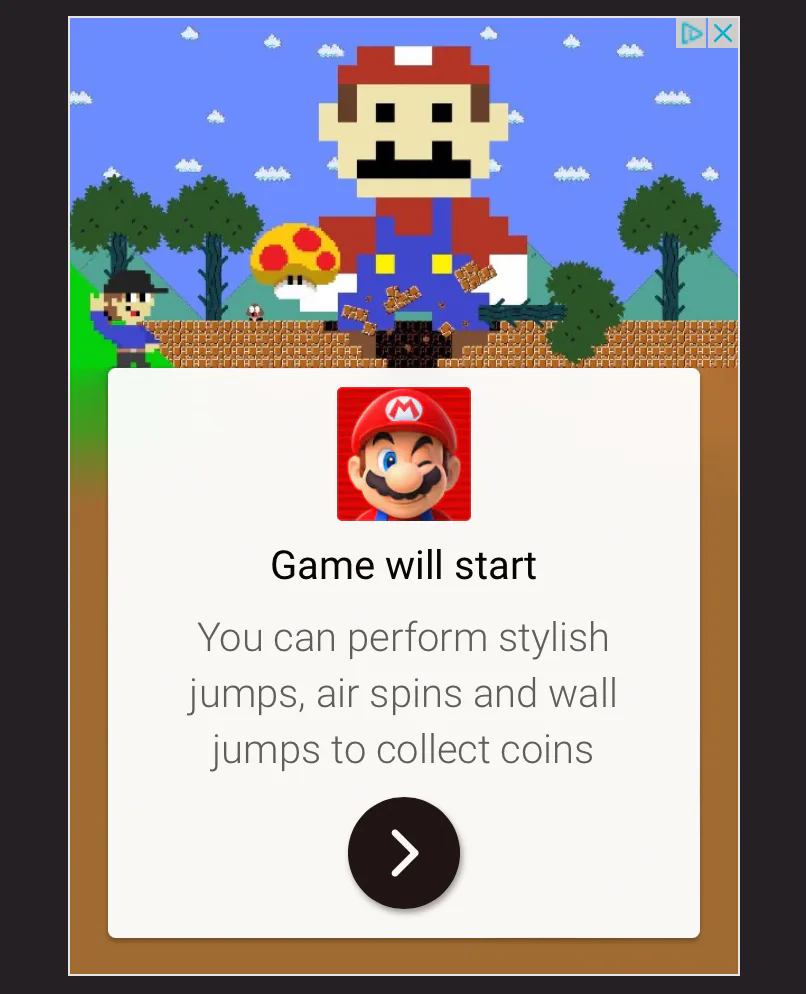Click the Game will start heading
Image resolution: width=806 pixels, height=994 pixels.
point(403,564)
